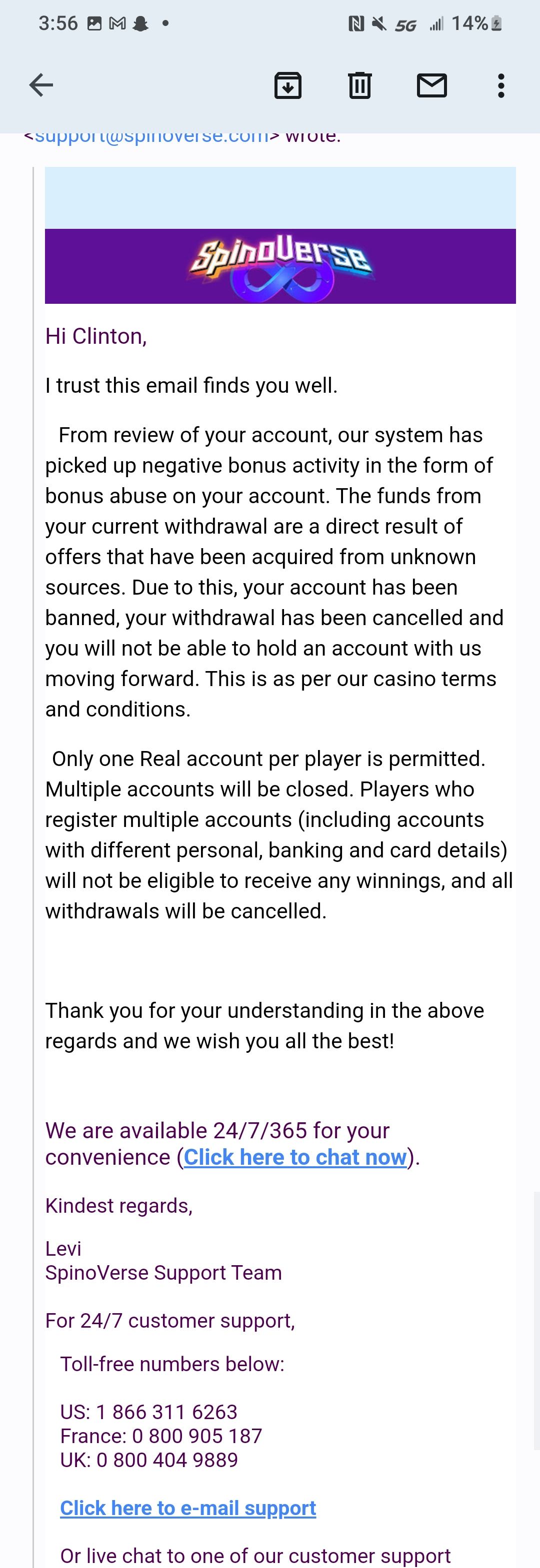Archive this email
This screenshot has width=540, height=1568.
point(288,85)
